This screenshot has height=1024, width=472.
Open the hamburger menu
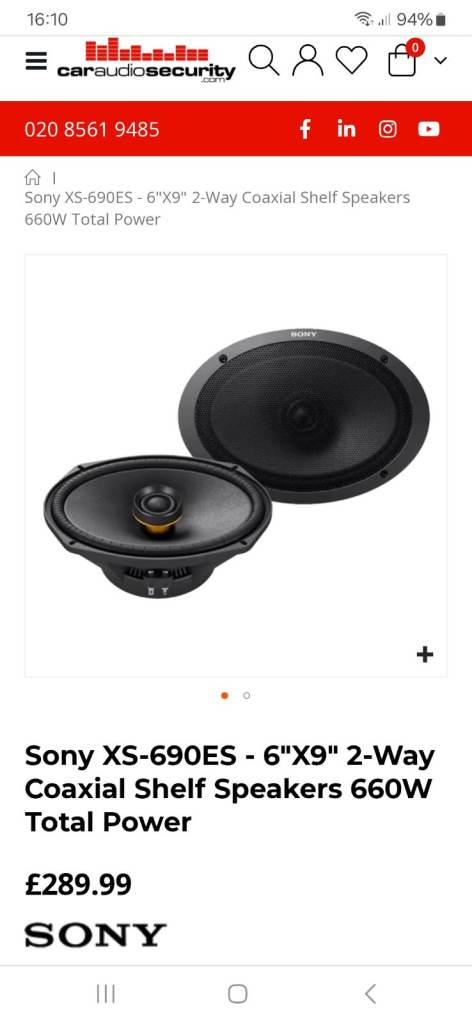[36, 61]
